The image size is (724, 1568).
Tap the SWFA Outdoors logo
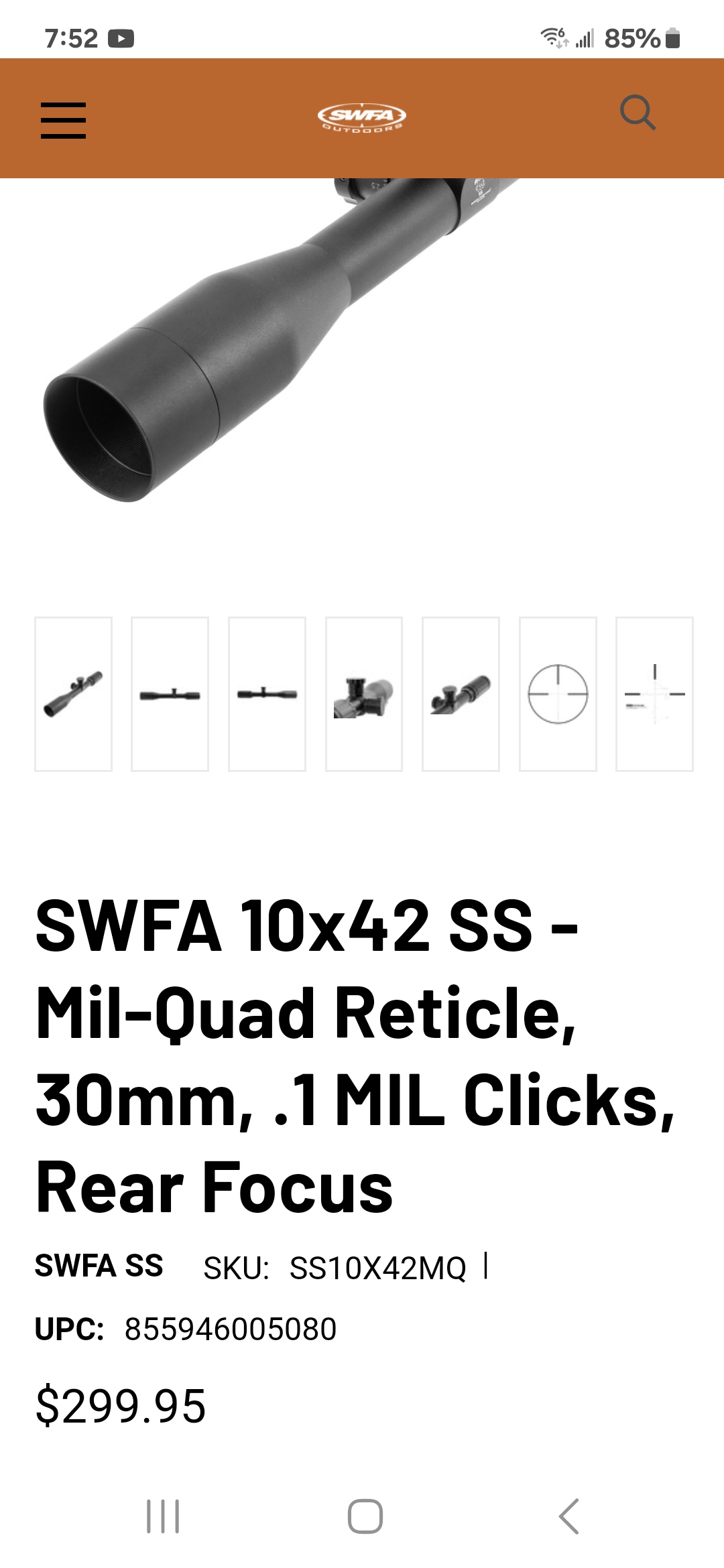(x=362, y=118)
